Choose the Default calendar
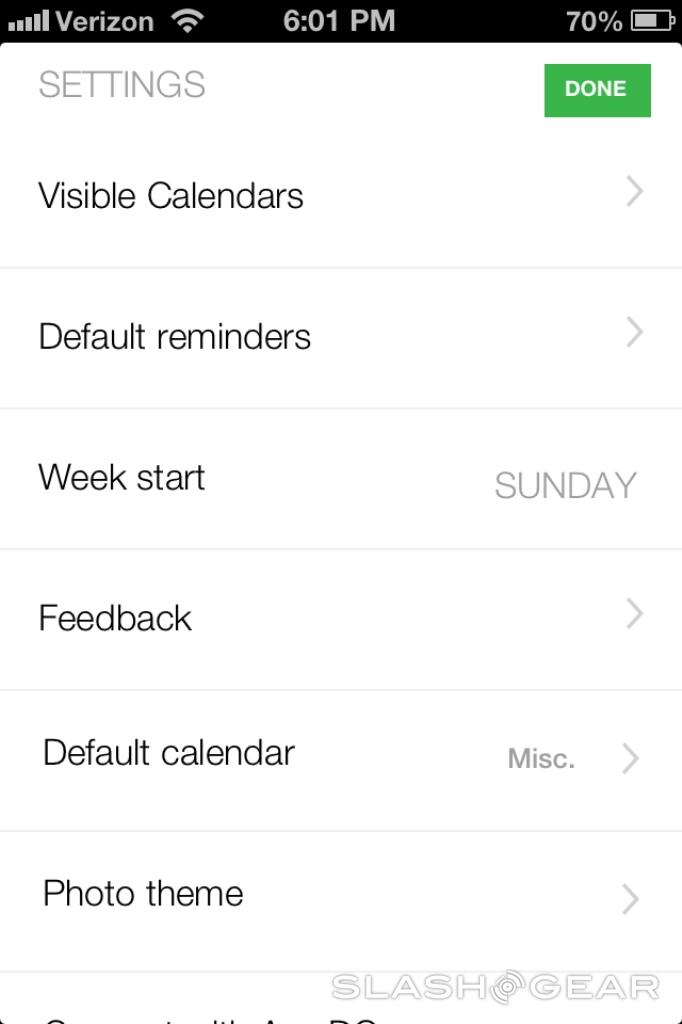This screenshot has height=1024, width=682. pyautogui.click(x=340, y=755)
